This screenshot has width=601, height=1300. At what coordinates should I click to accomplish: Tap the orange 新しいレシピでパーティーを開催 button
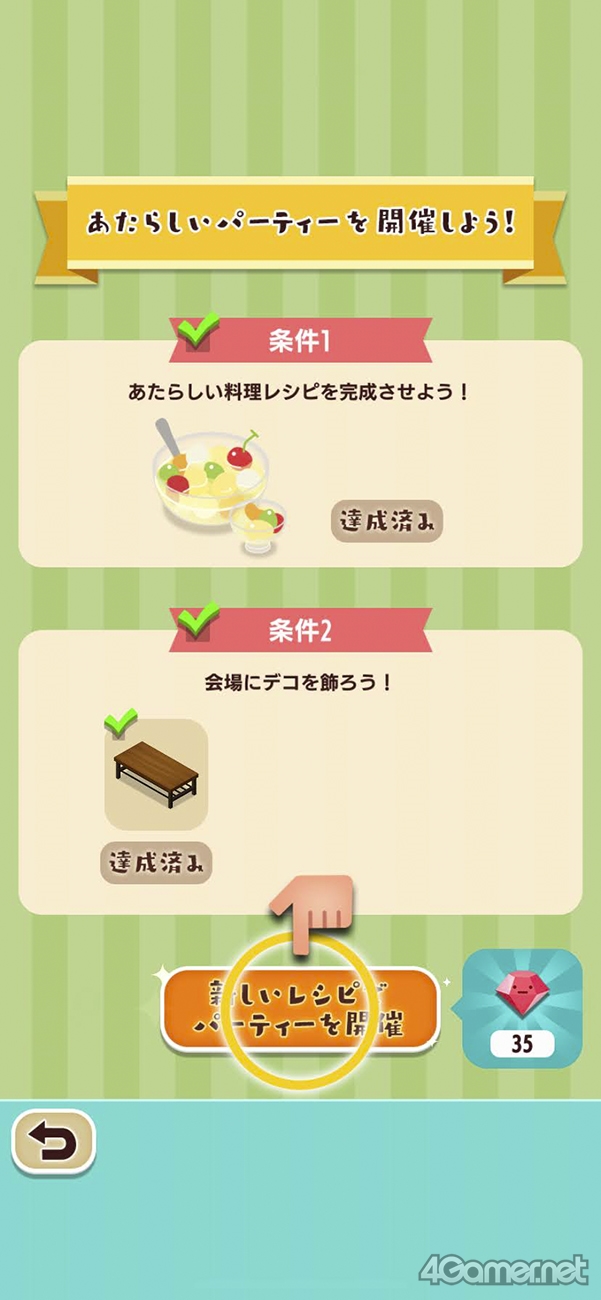click(300, 1008)
